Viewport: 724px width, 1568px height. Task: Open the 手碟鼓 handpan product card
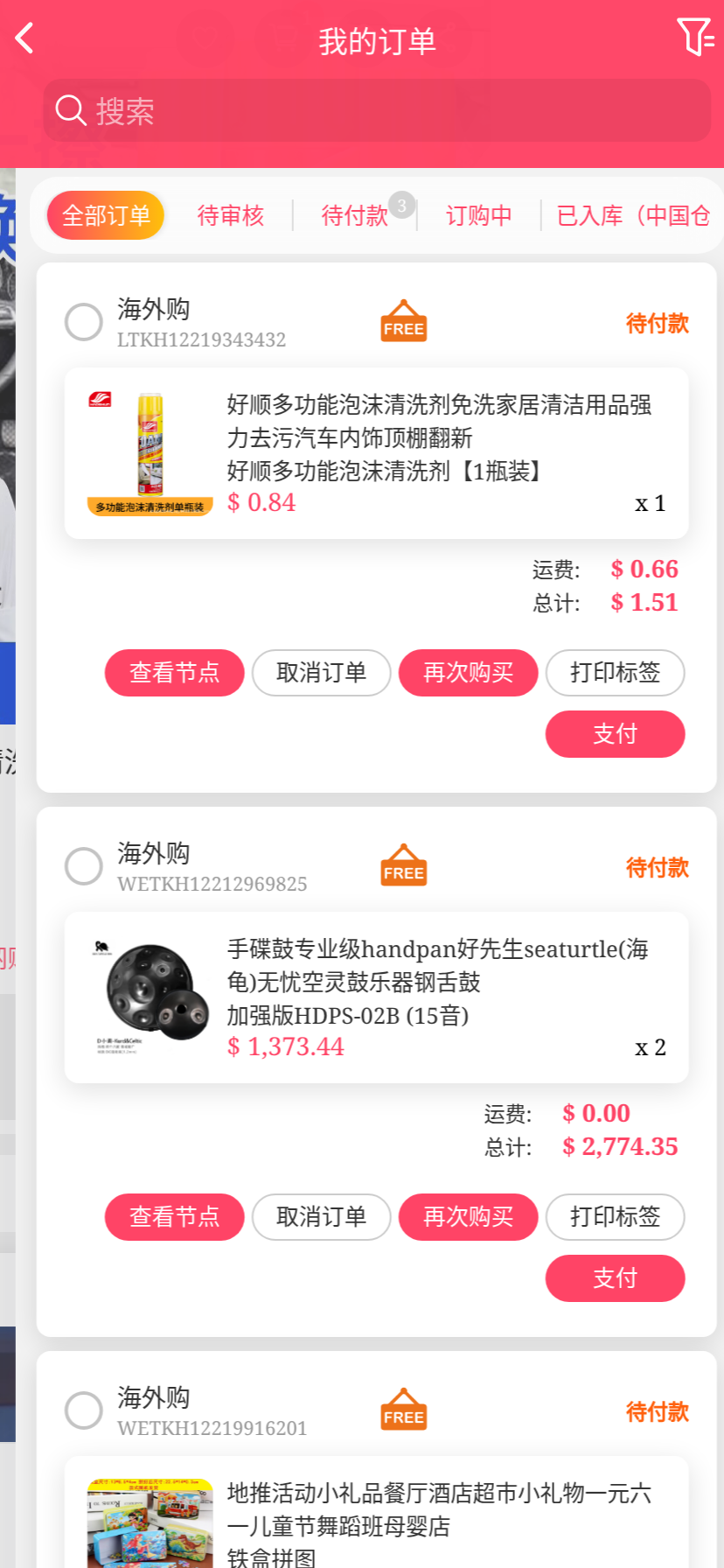376,997
